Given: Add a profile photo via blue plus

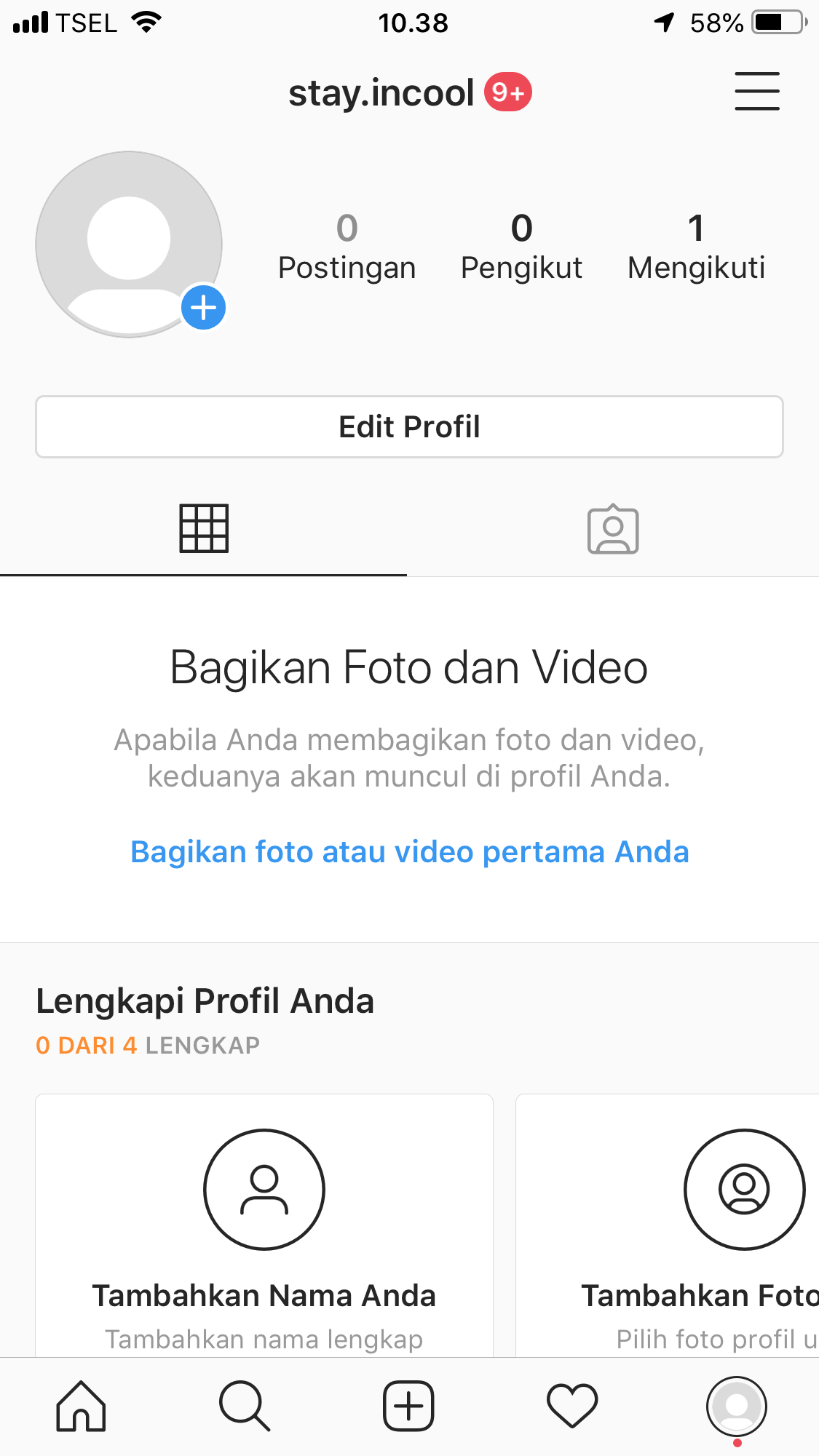Looking at the screenshot, I should click(x=203, y=308).
